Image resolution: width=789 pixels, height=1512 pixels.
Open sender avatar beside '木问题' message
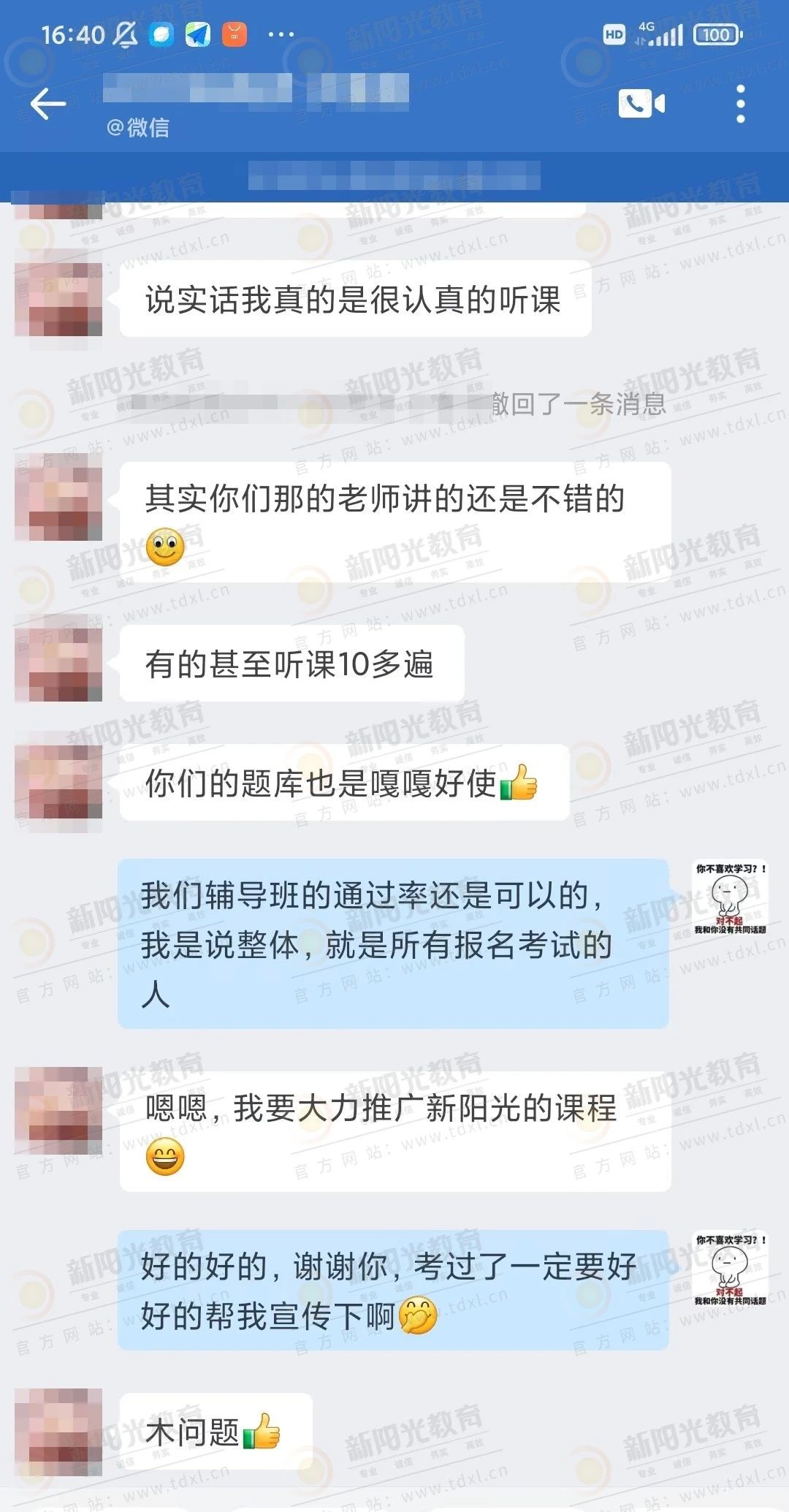tap(58, 1431)
